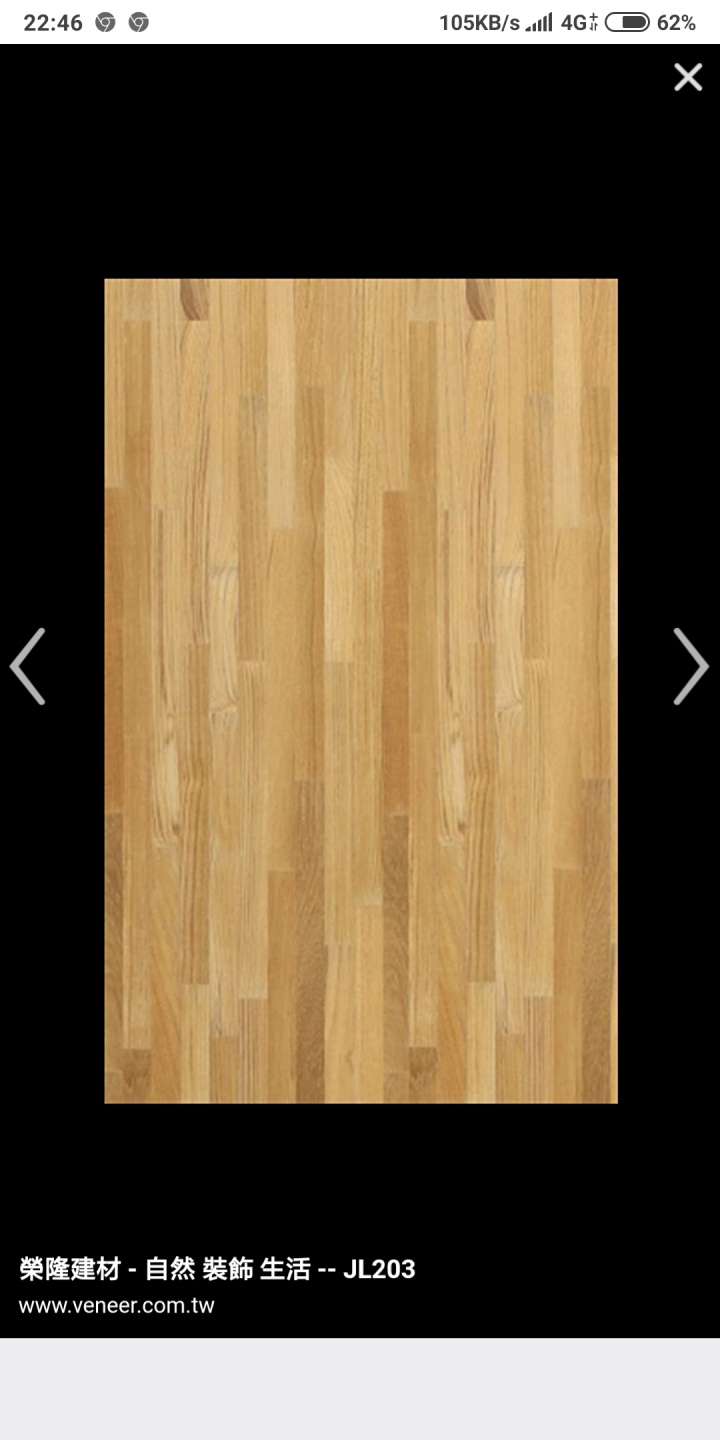Open the www.veneer.com.tw source link
This screenshot has height=1440, width=720.
[x=116, y=1306]
